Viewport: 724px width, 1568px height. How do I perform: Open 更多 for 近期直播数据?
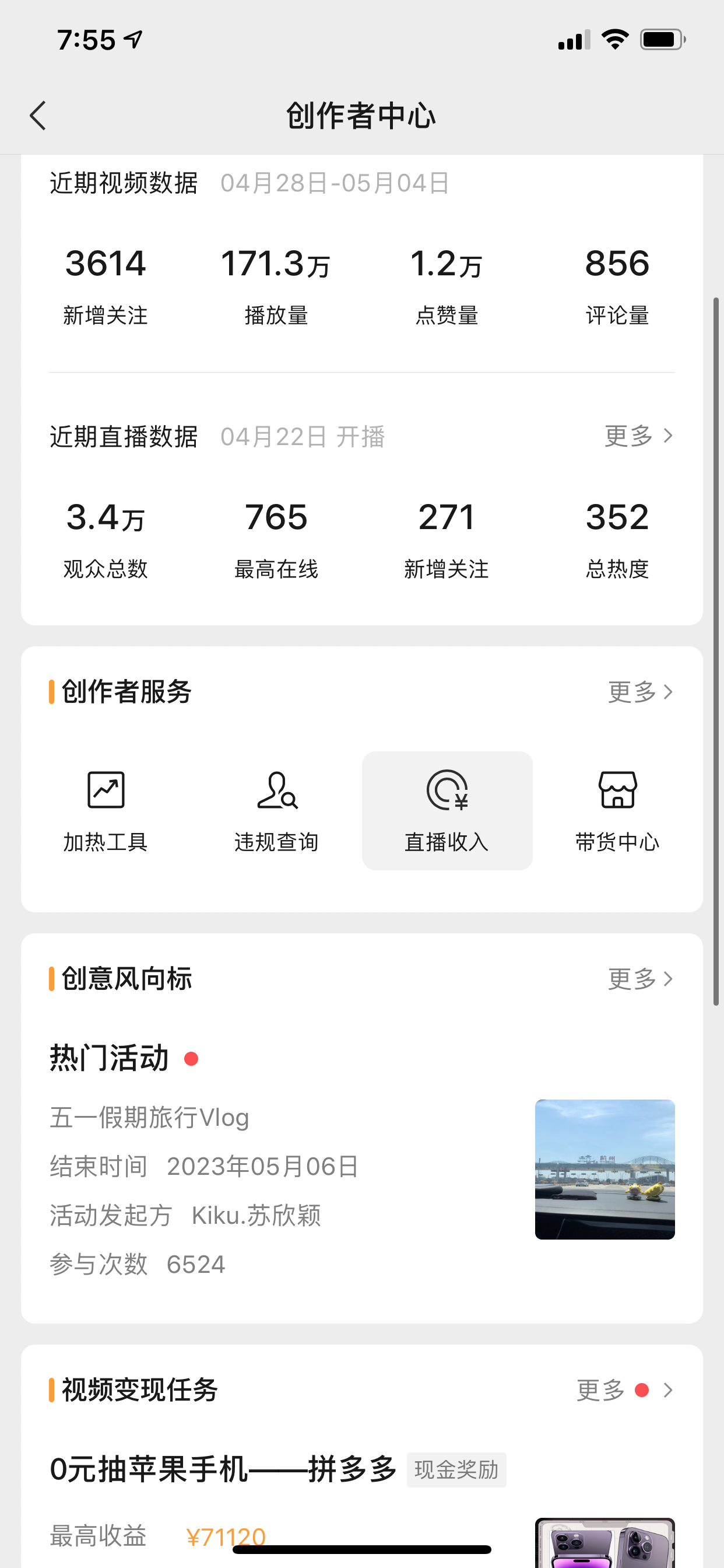pos(638,436)
